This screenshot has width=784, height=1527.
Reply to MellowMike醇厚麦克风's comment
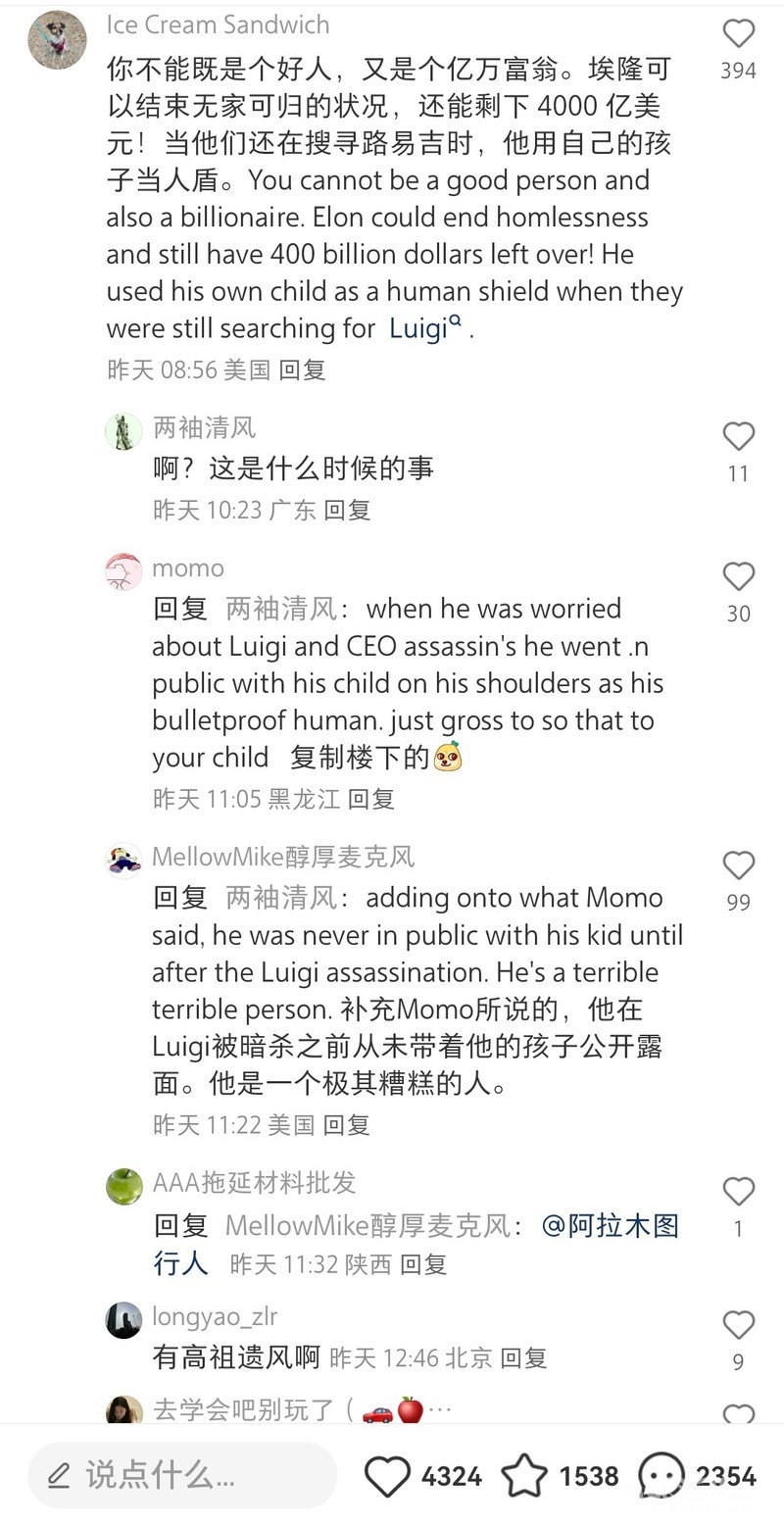click(347, 1124)
